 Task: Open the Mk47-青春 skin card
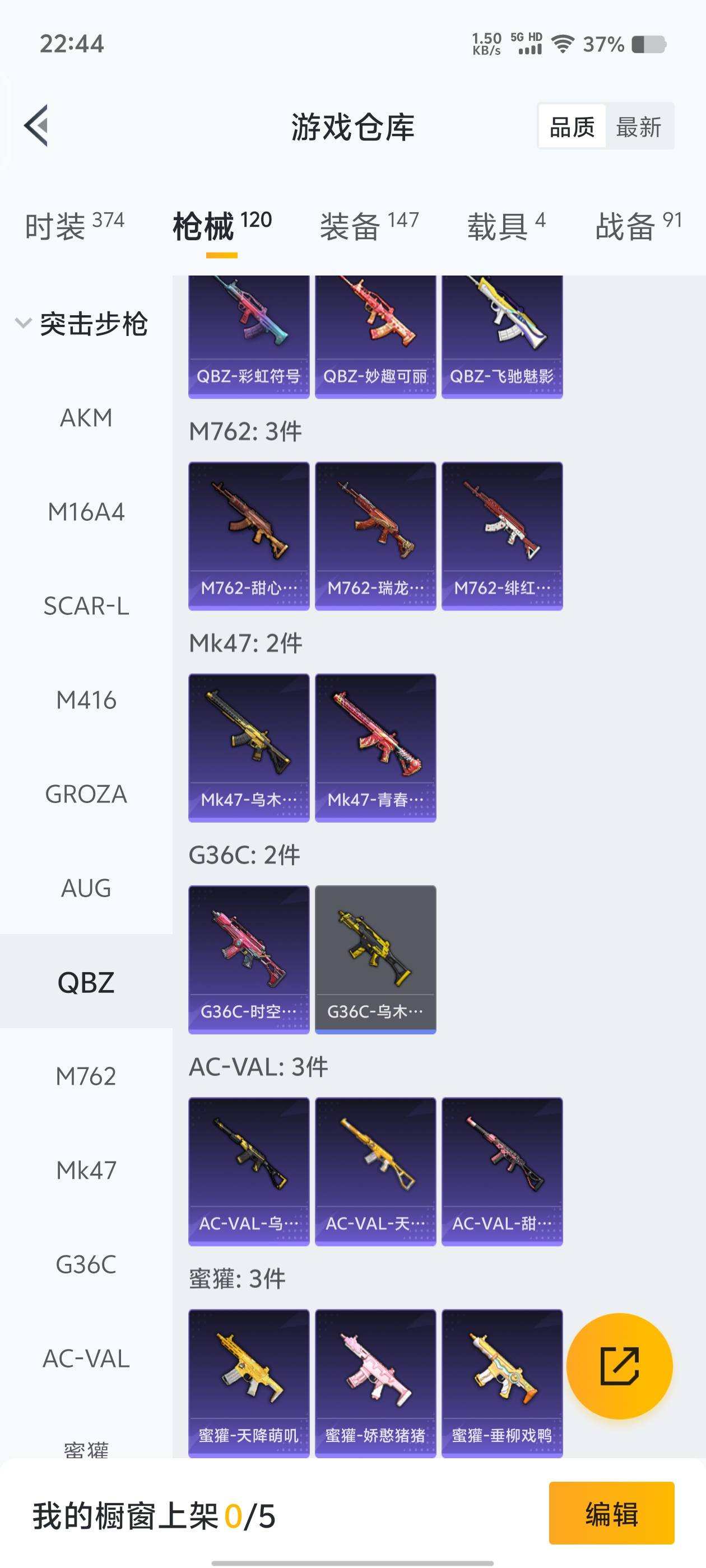click(x=375, y=748)
